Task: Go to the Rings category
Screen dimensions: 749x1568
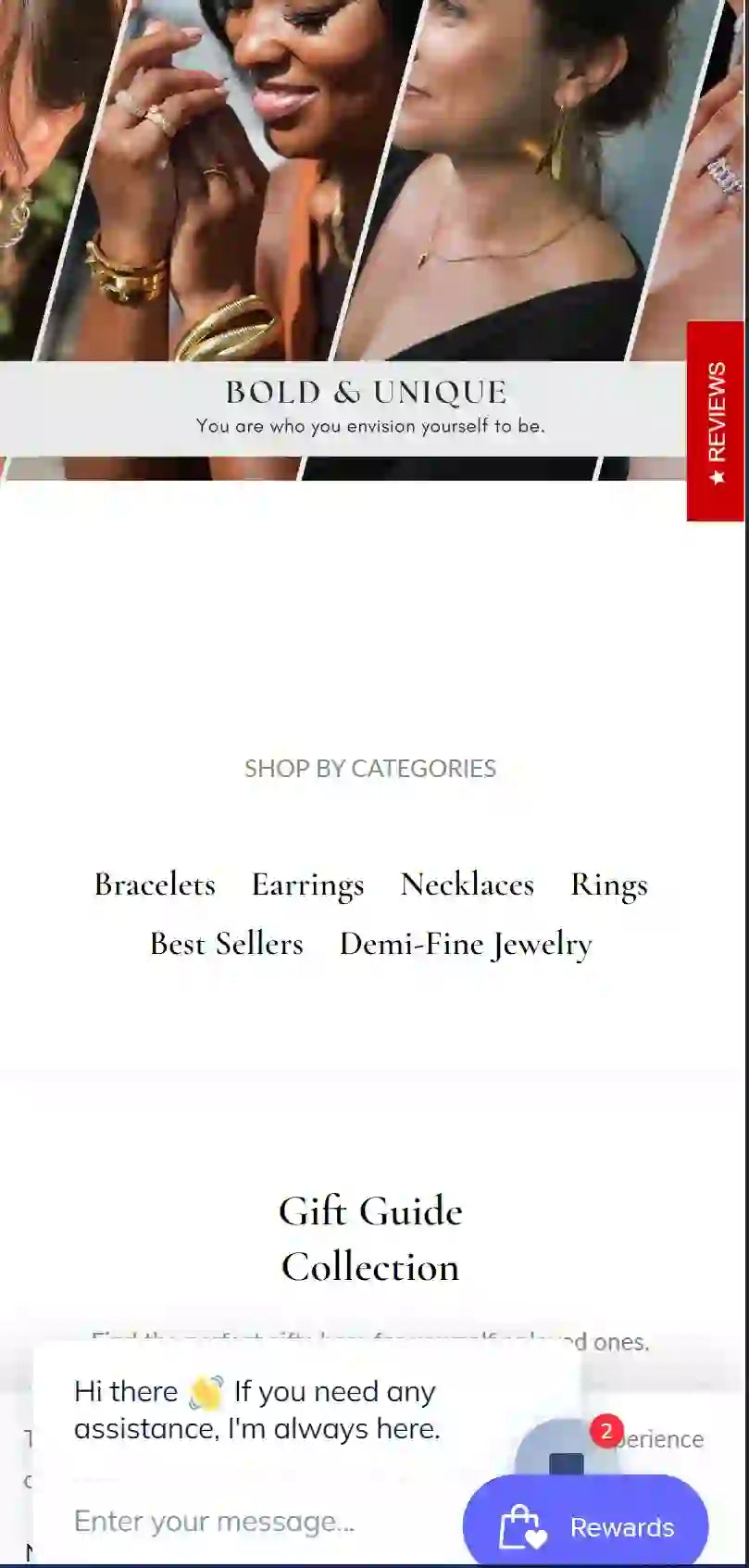Action: click(608, 884)
